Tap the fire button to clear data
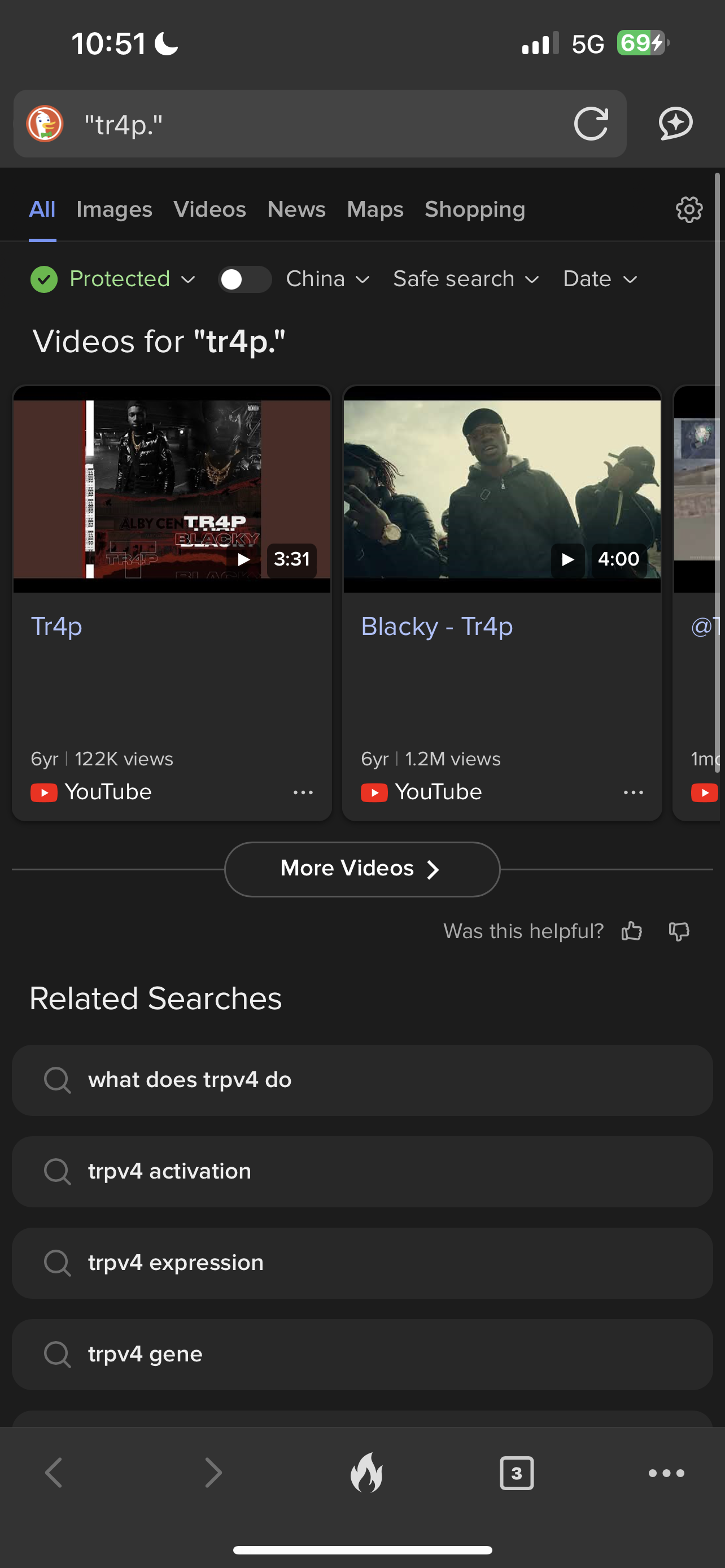This screenshot has width=725, height=1568. click(366, 1473)
